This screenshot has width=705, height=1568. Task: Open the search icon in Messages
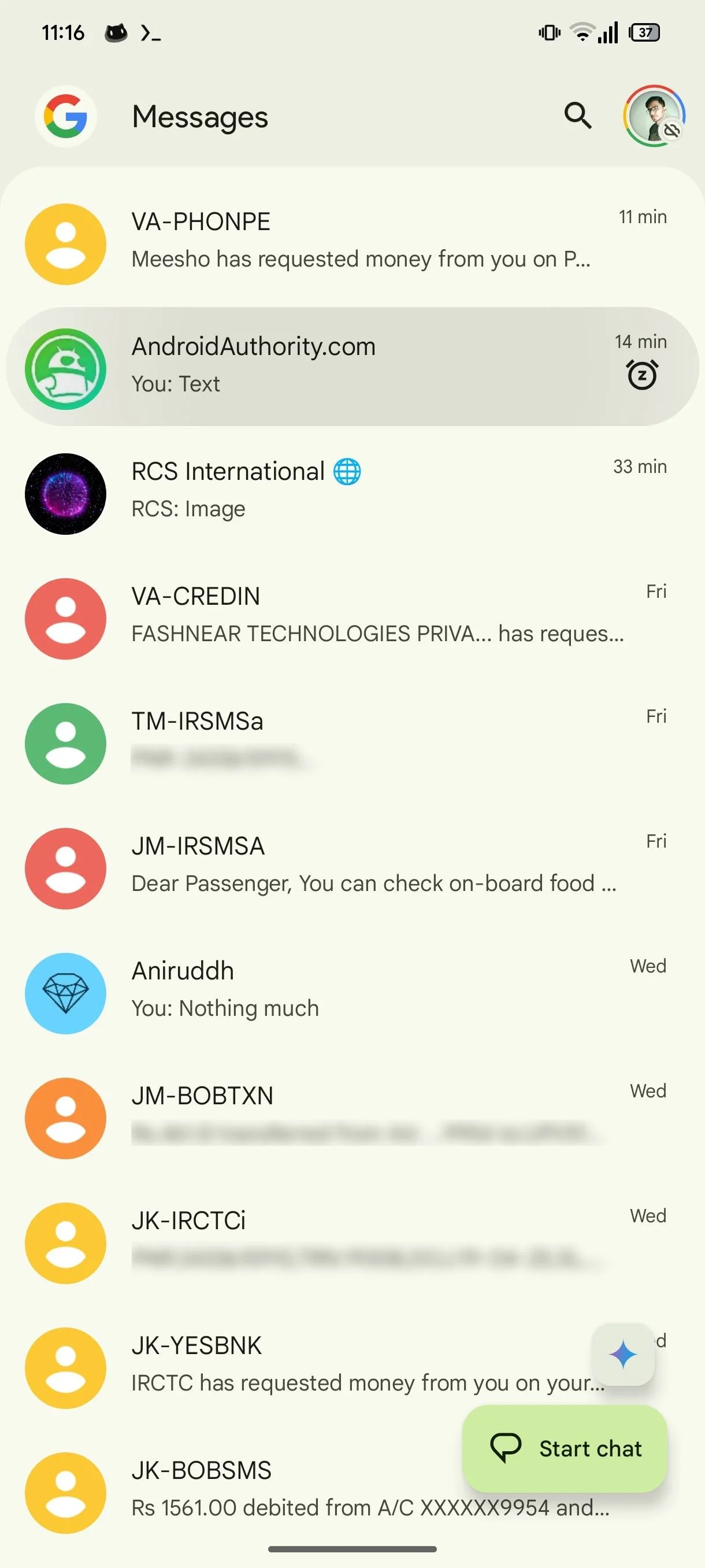577,116
